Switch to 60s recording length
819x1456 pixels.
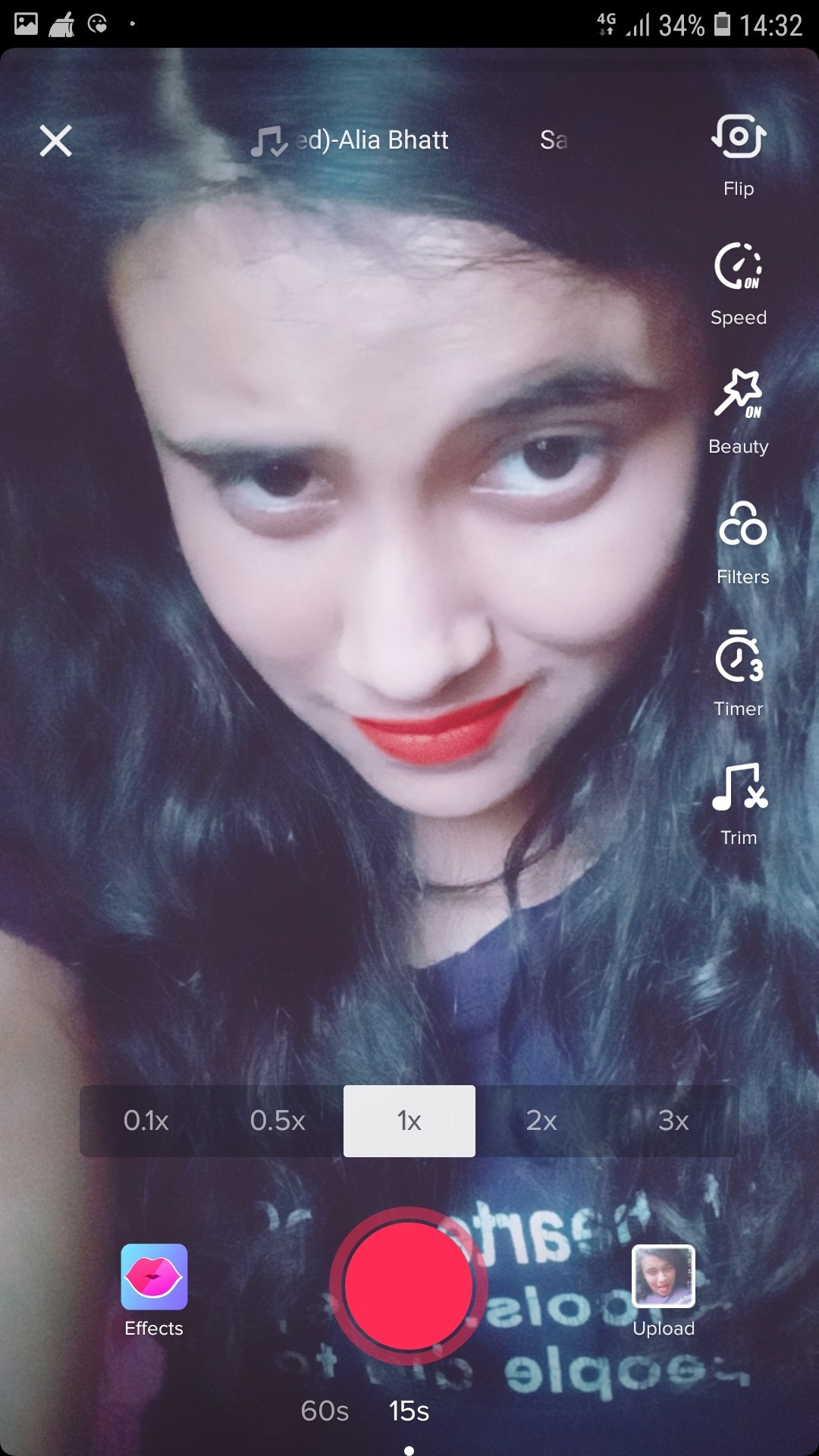[325, 1411]
